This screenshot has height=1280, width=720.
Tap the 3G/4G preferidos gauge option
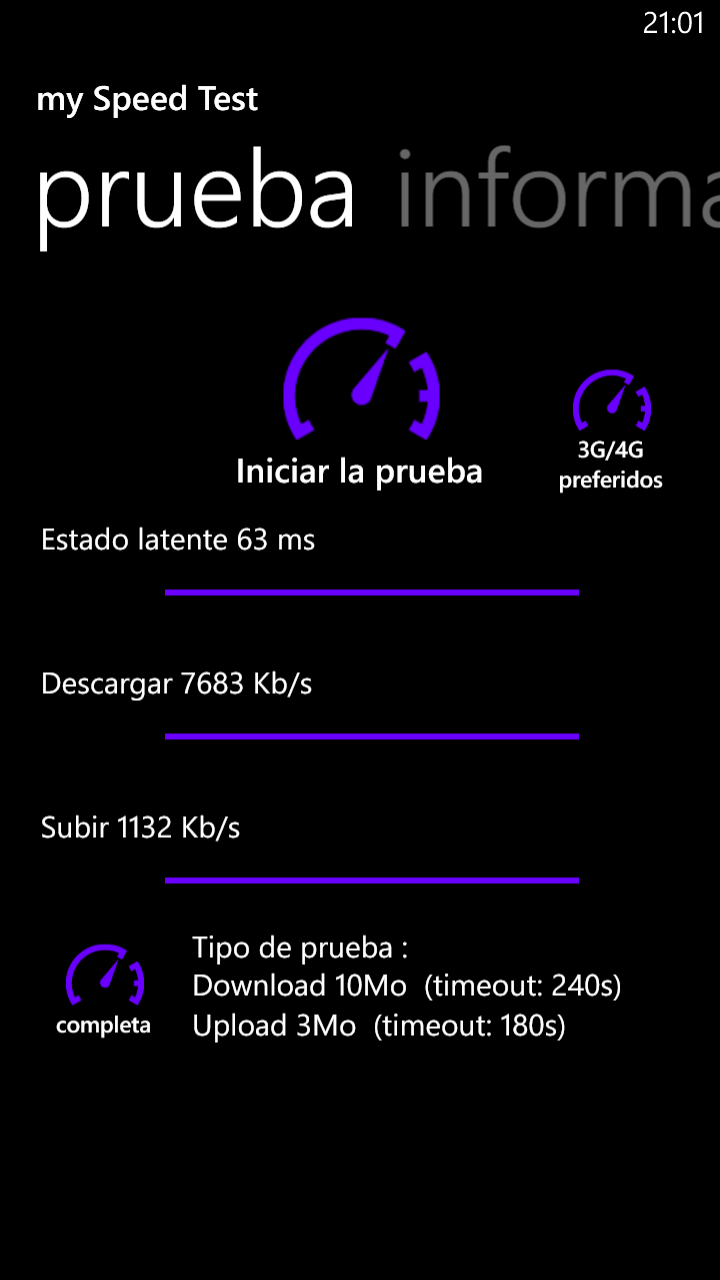point(610,430)
